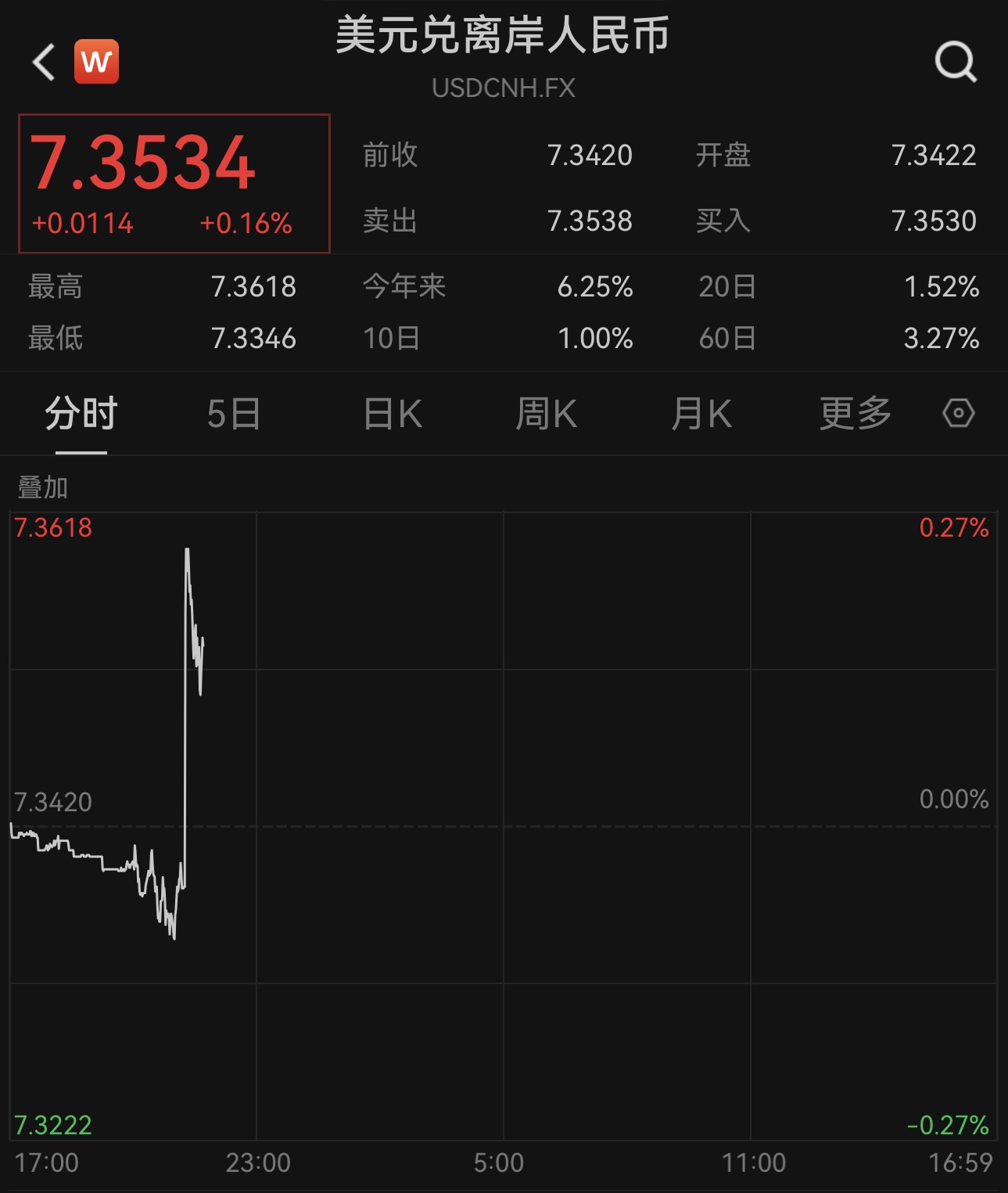The width and height of the screenshot is (1008, 1193).
Task: Expand the 更多 more chart options
Action: point(855,414)
